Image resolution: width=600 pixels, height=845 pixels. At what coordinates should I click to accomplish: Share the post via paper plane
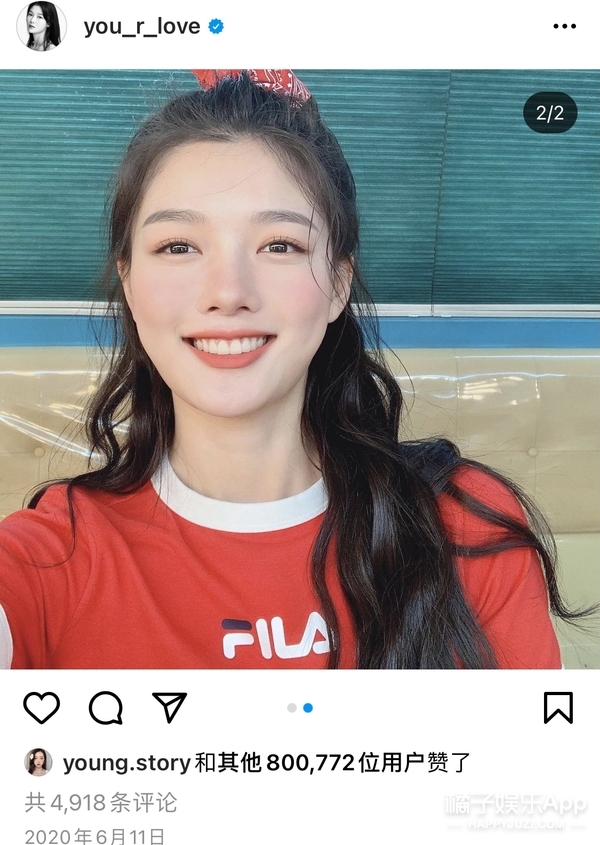tap(169, 707)
